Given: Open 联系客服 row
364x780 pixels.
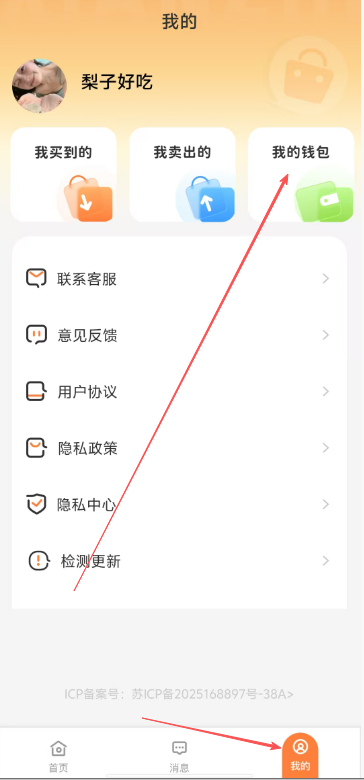Looking at the screenshot, I should click(x=179, y=279).
